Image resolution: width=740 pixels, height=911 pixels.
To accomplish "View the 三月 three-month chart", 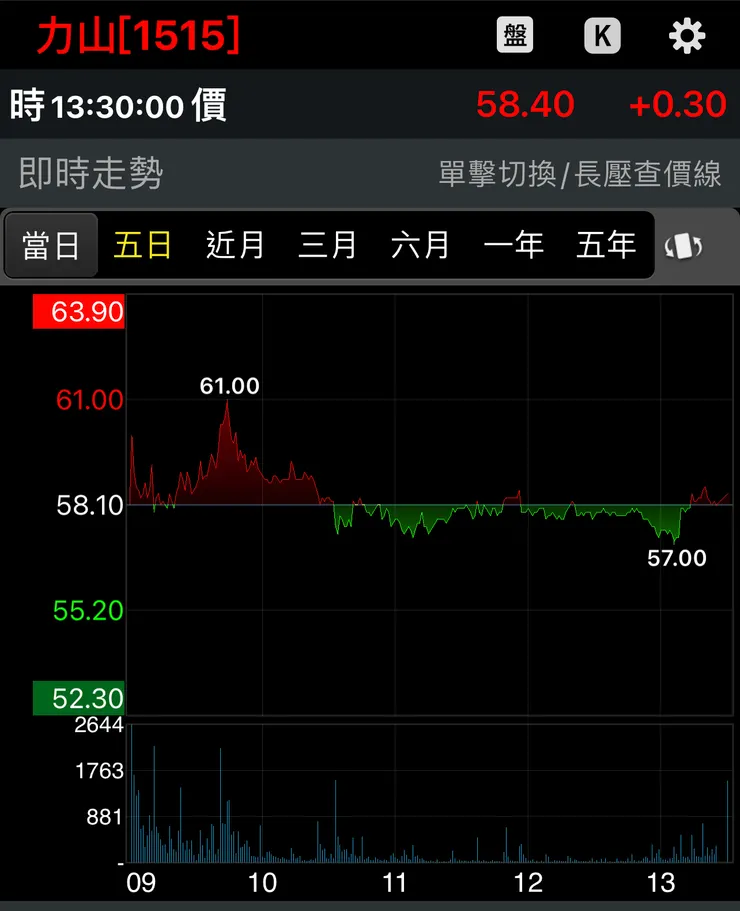I will click(x=328, y=245).
